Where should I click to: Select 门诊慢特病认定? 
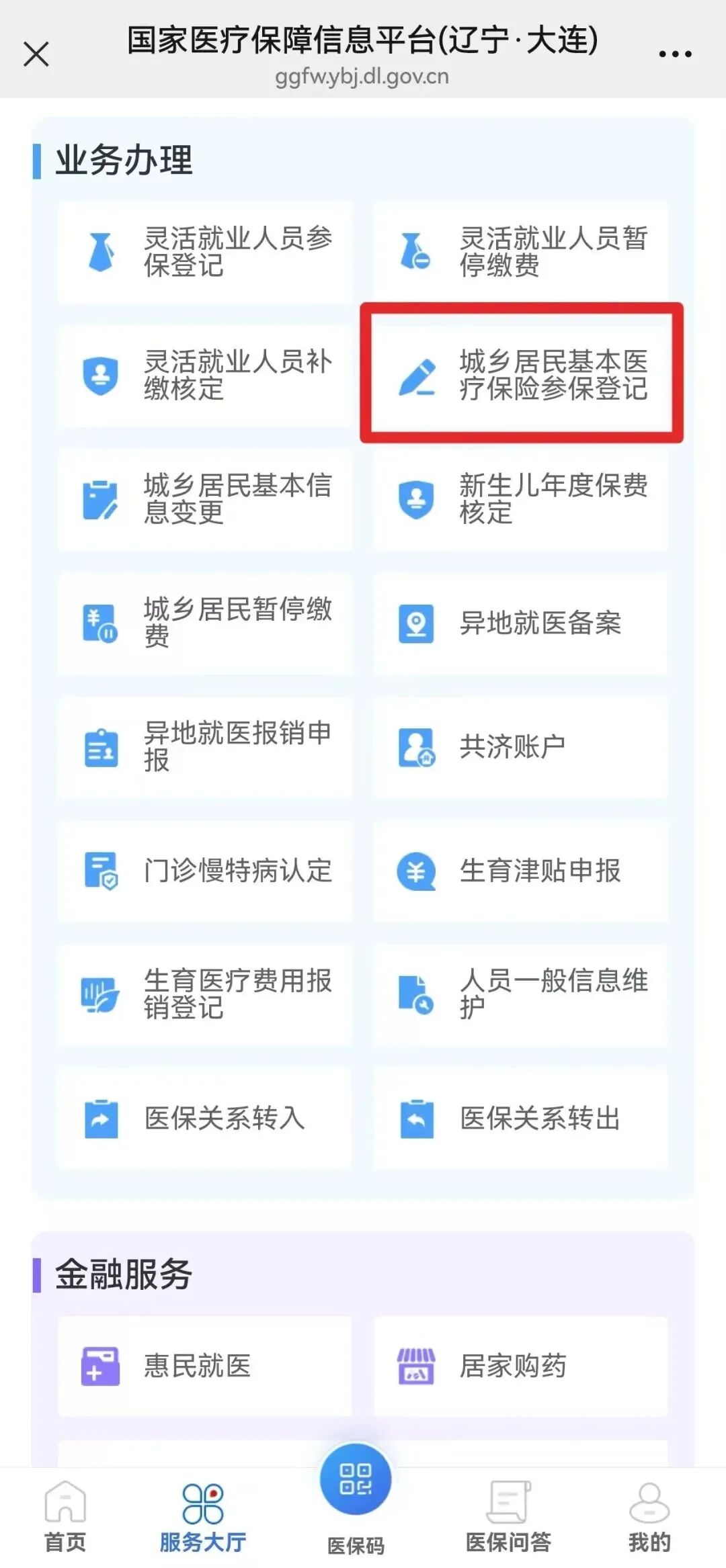tap(205, 871)
